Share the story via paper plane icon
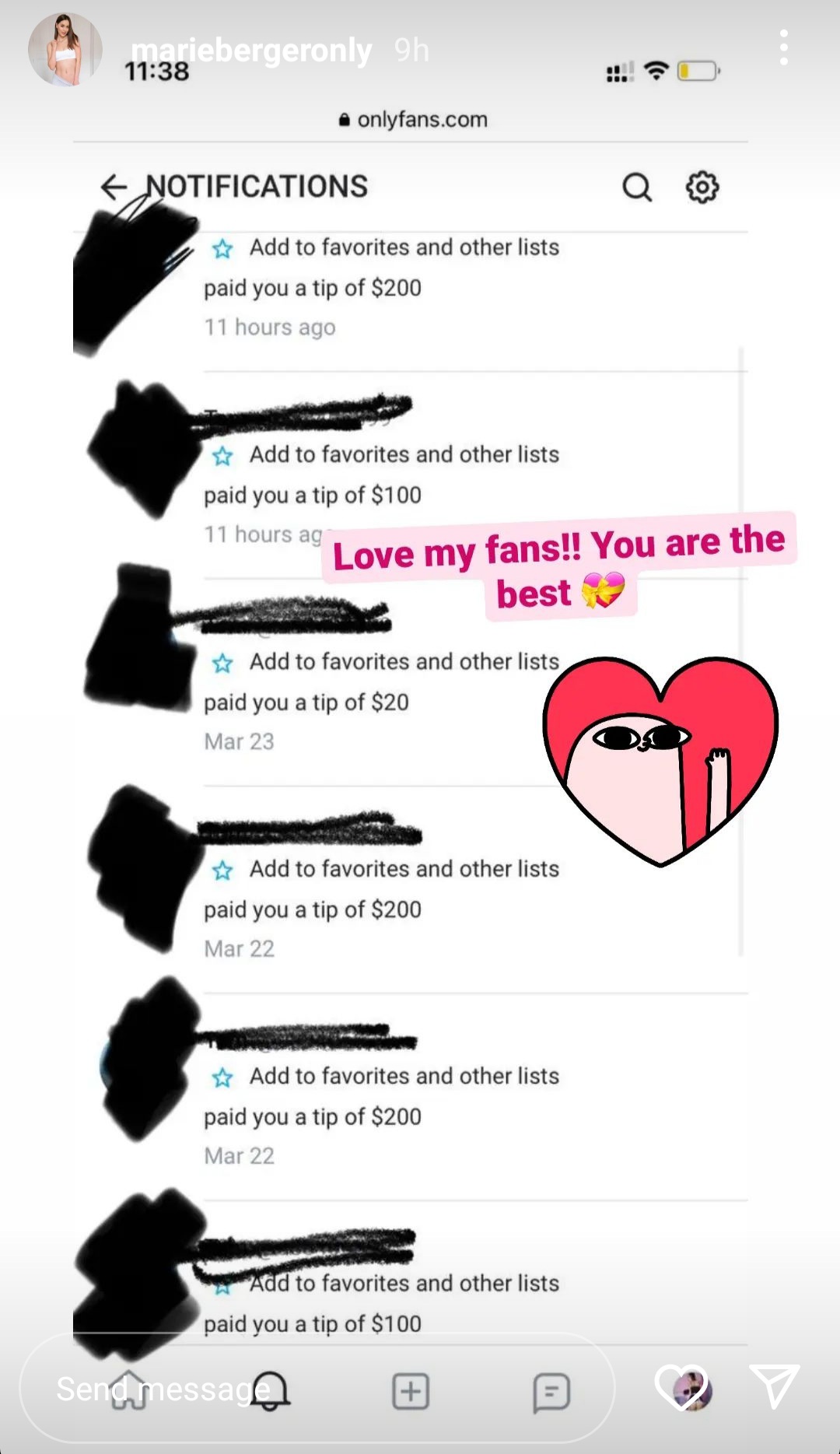The image size is (840, 1454). pyautogui.click(x=774, y=1386)
